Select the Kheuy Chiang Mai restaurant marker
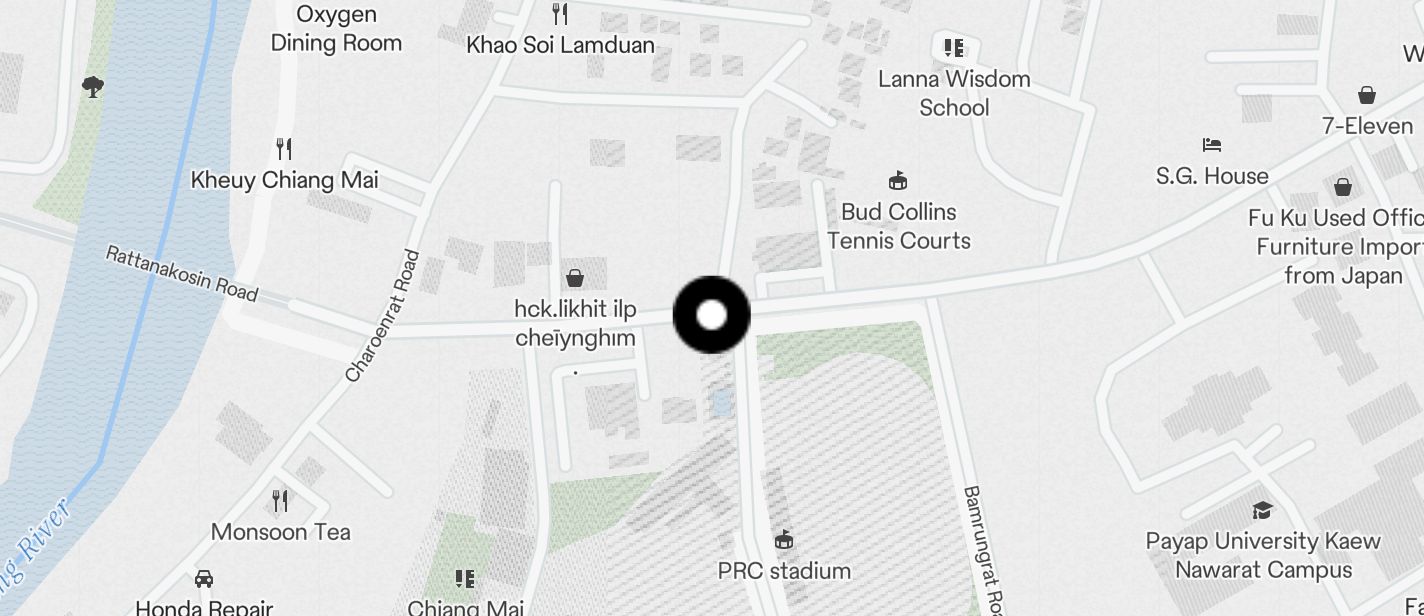 pyautogui.click(x=284, y=150)
